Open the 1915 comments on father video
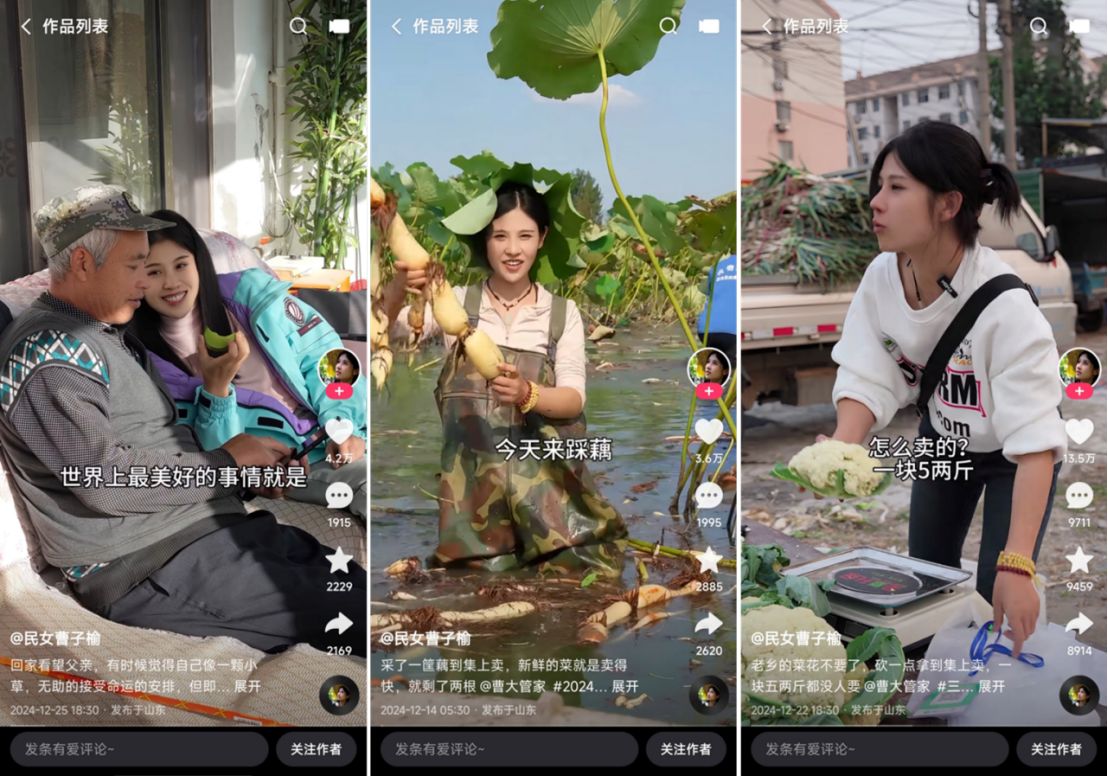 [x=339, y=496]
